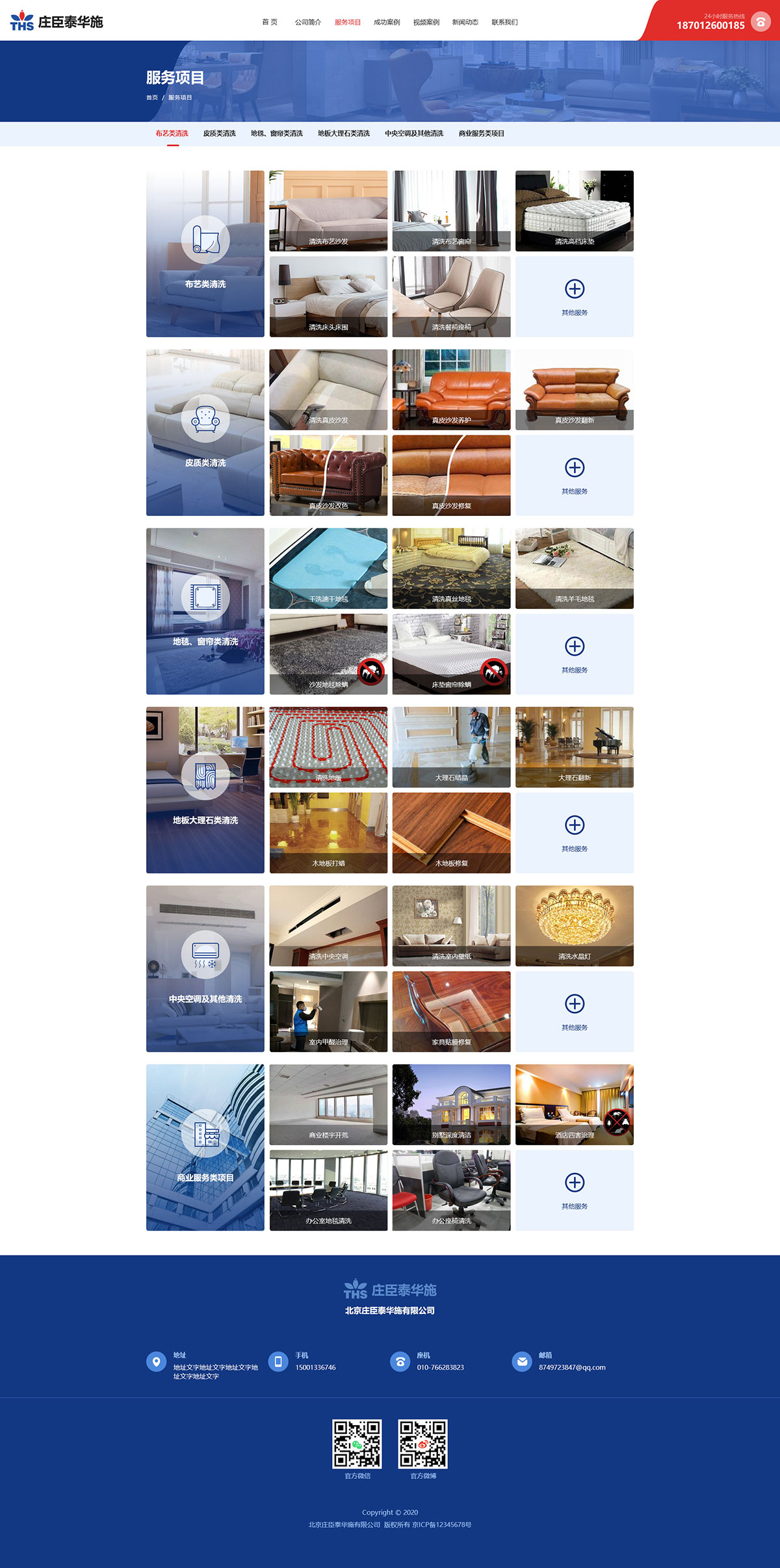The width and height of the screenshot is (780, 1568).
Task: Switch to 皮质类清洗 tab
Action: [x=219, y=133]
